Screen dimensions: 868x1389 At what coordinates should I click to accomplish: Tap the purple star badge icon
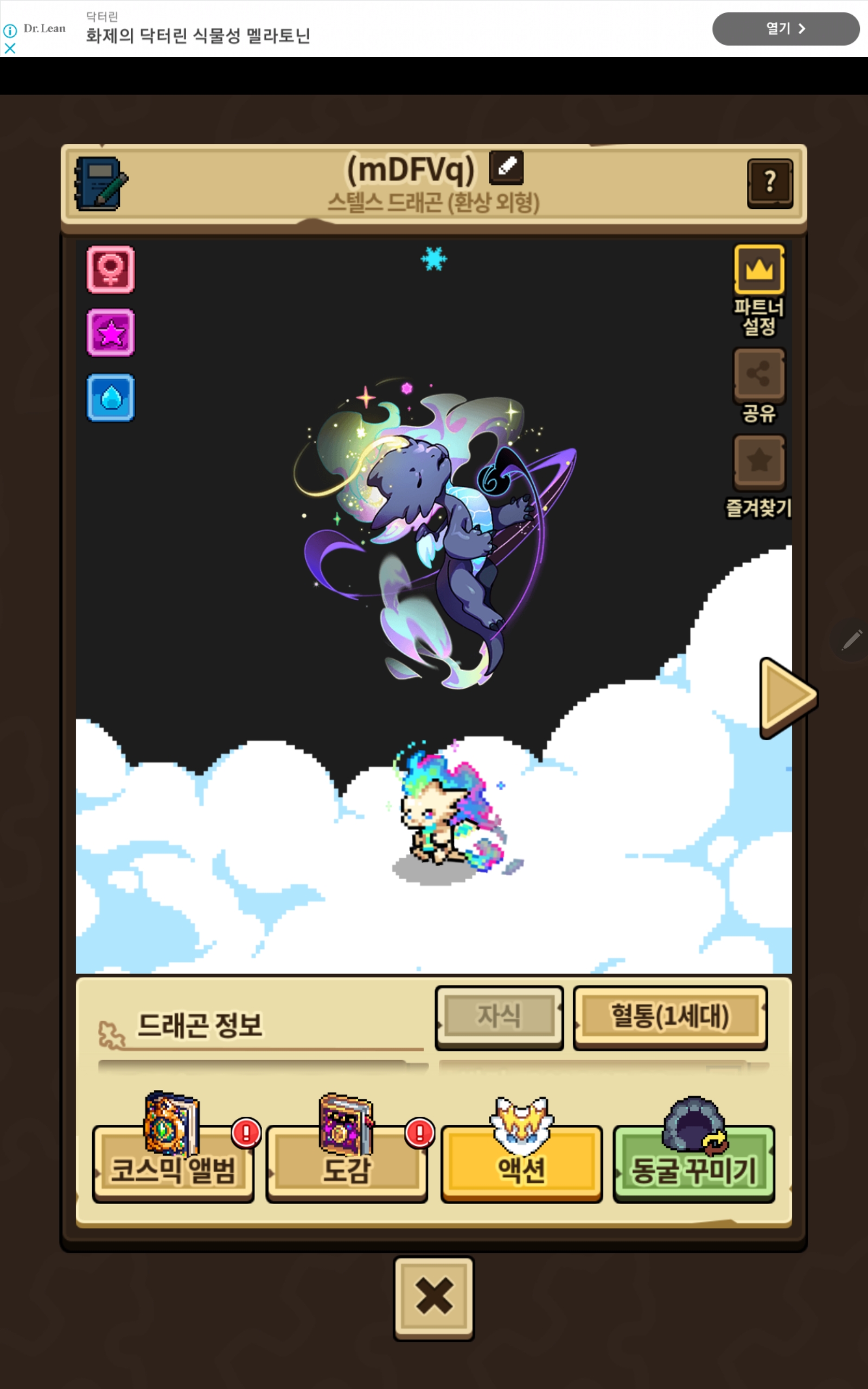coord(111,332)
